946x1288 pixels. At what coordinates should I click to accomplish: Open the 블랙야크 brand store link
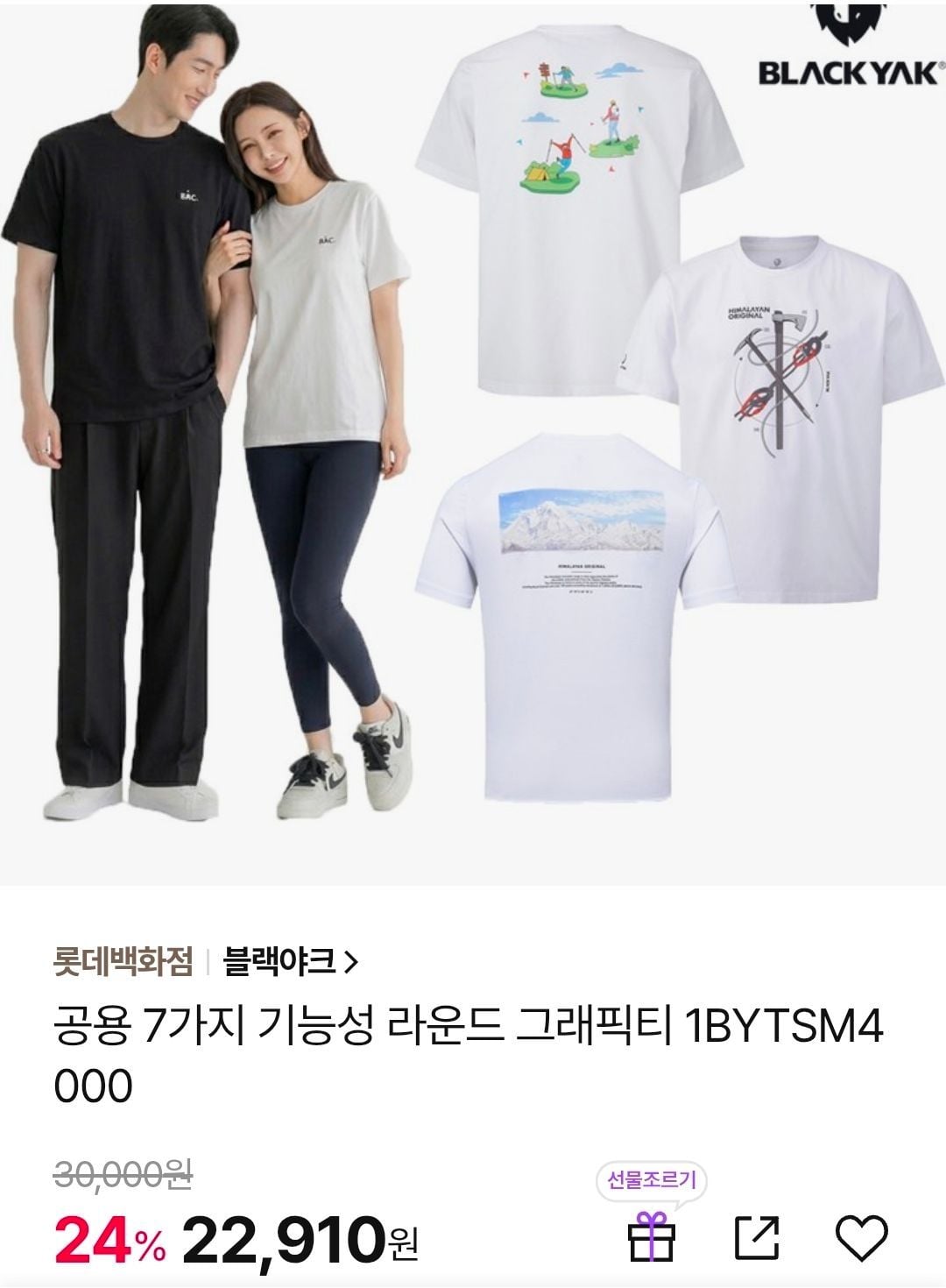coord(291,962)
